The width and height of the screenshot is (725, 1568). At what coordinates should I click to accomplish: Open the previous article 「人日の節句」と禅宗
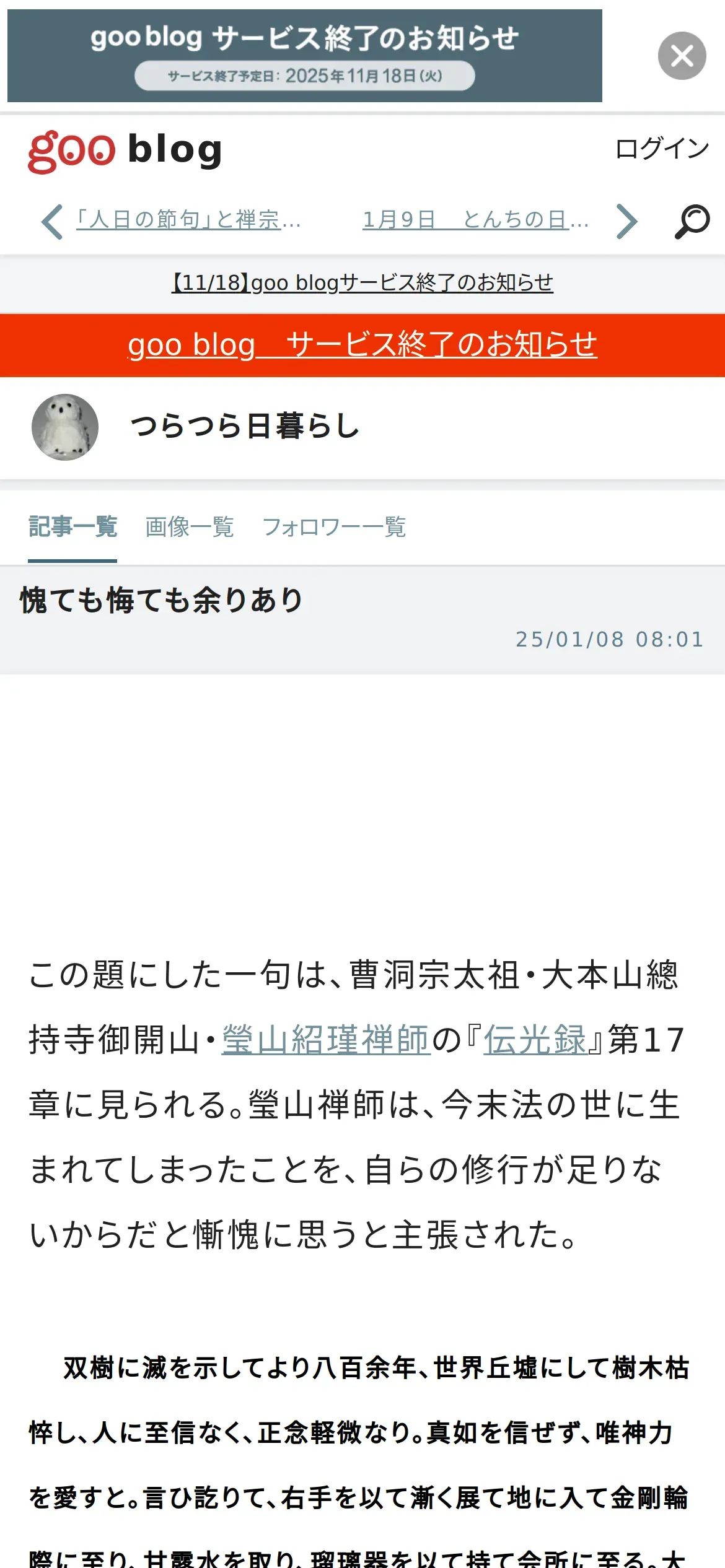pyautogui.click(x=188, y=220)
